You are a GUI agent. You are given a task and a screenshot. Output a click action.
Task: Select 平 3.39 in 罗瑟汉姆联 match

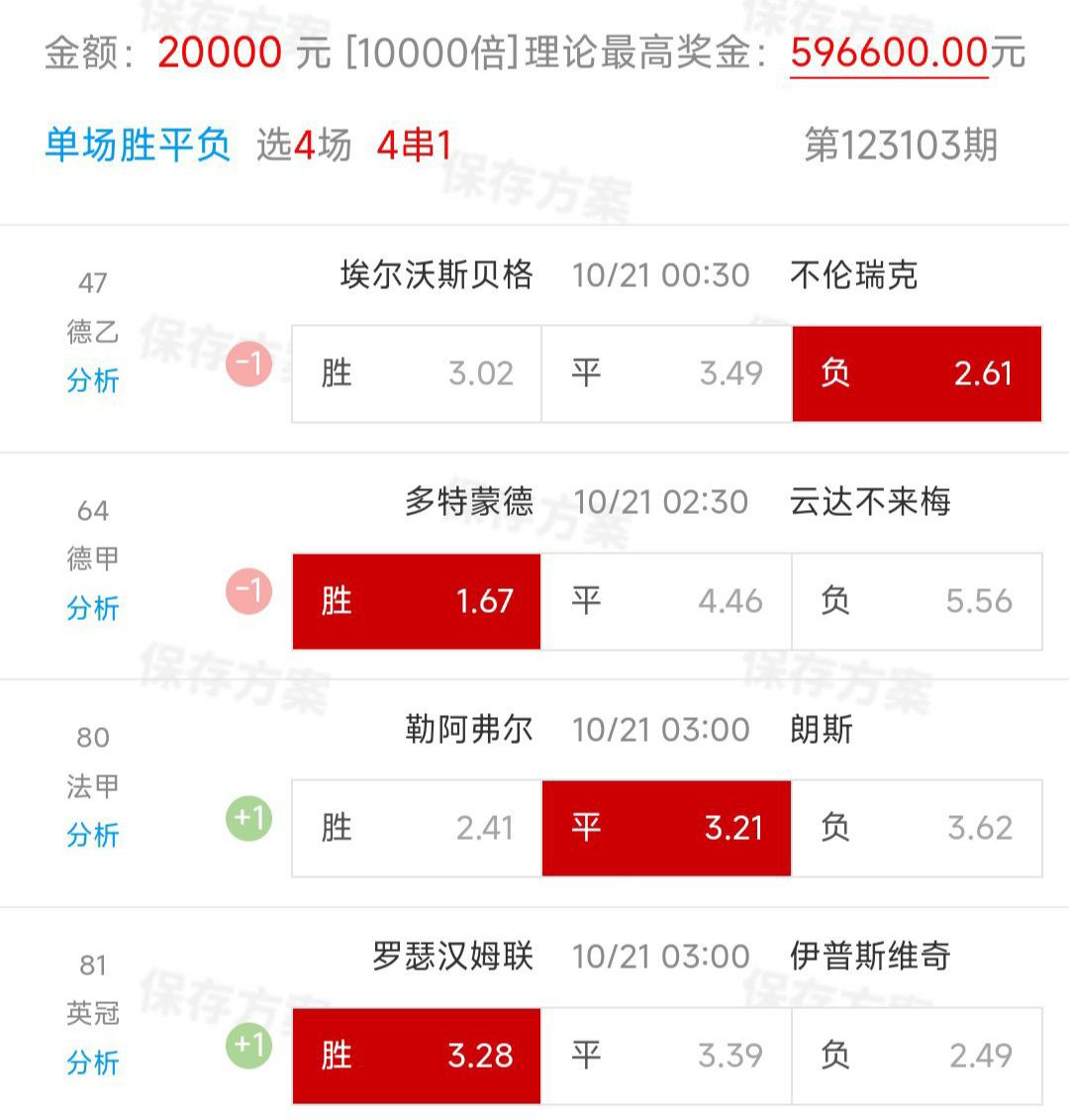pos(666,1056)
